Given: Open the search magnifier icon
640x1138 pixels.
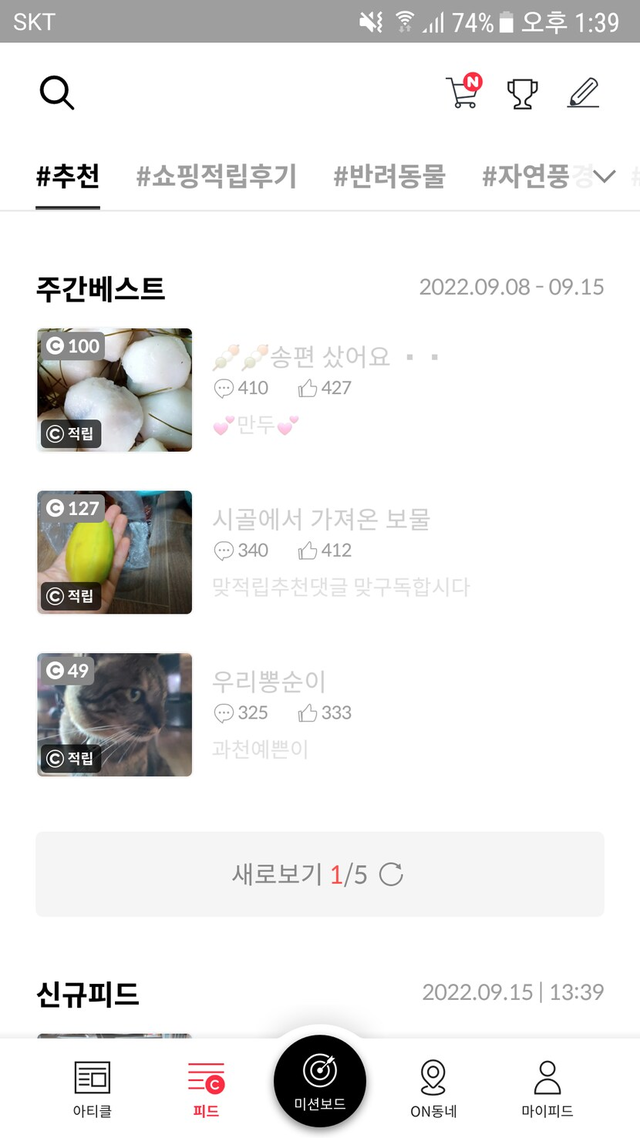Looking at the screenshot, I should (57, 93).
